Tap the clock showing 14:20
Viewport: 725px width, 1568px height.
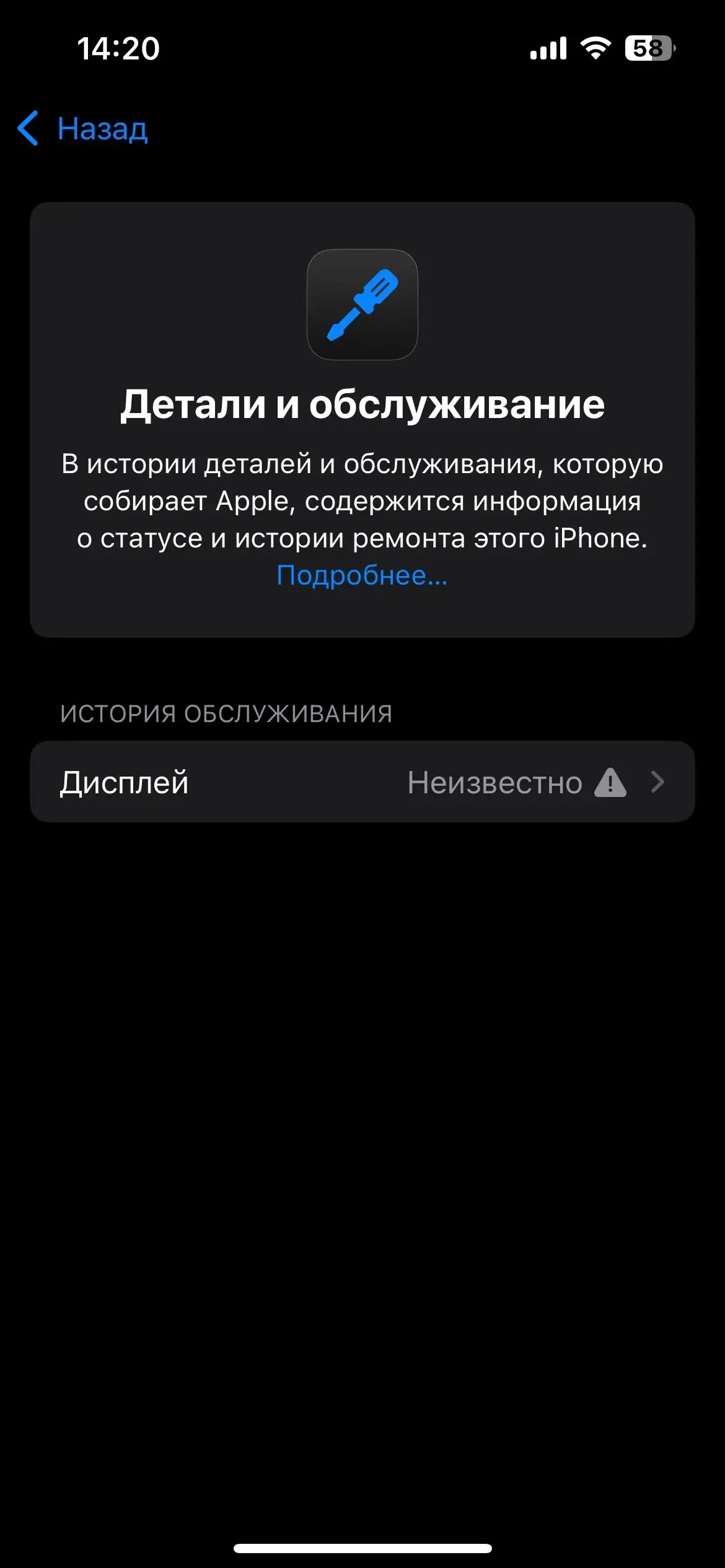pyautogui.click(x=118, y=48)
